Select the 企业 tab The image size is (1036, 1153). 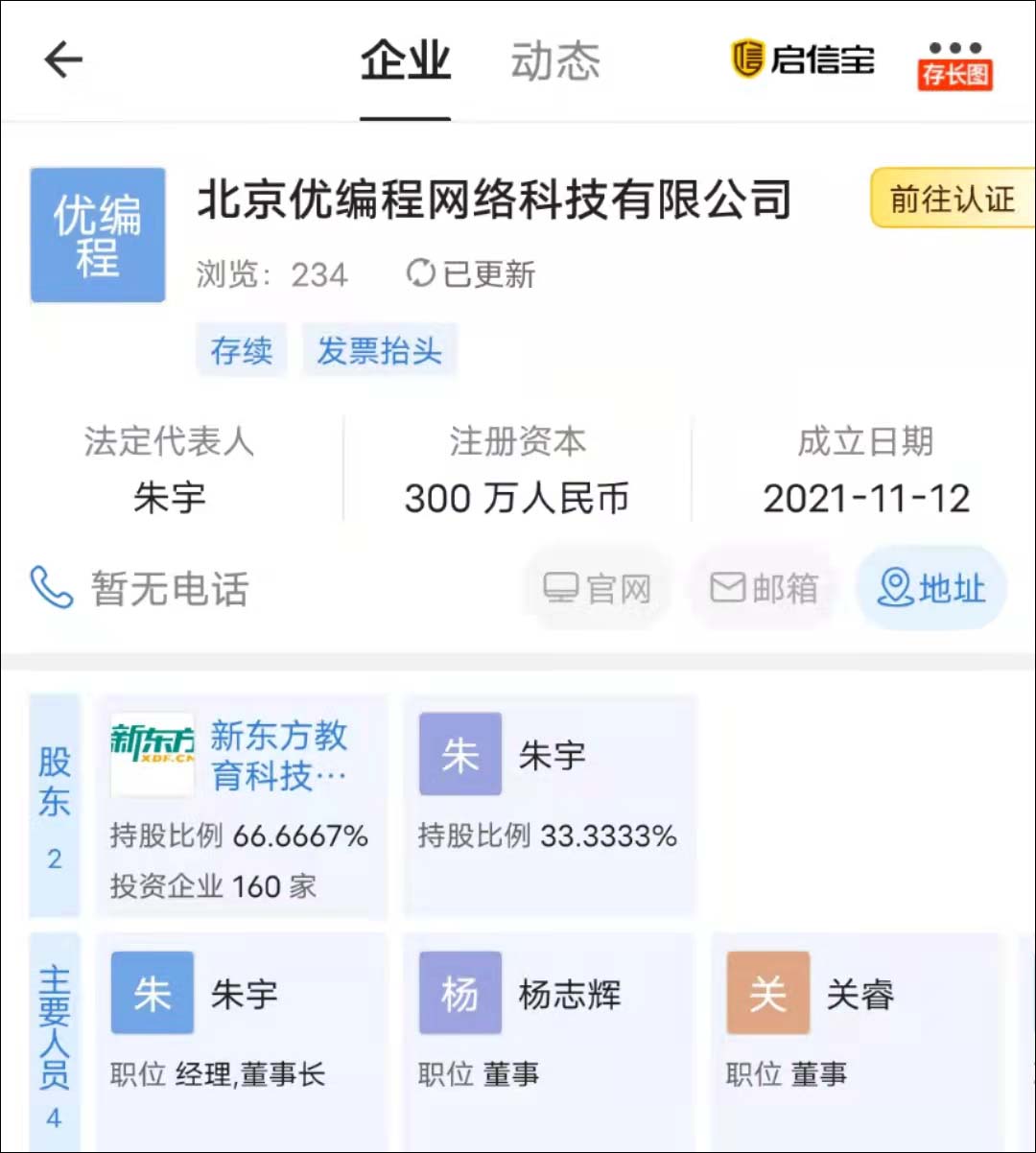tap(405, 61)
